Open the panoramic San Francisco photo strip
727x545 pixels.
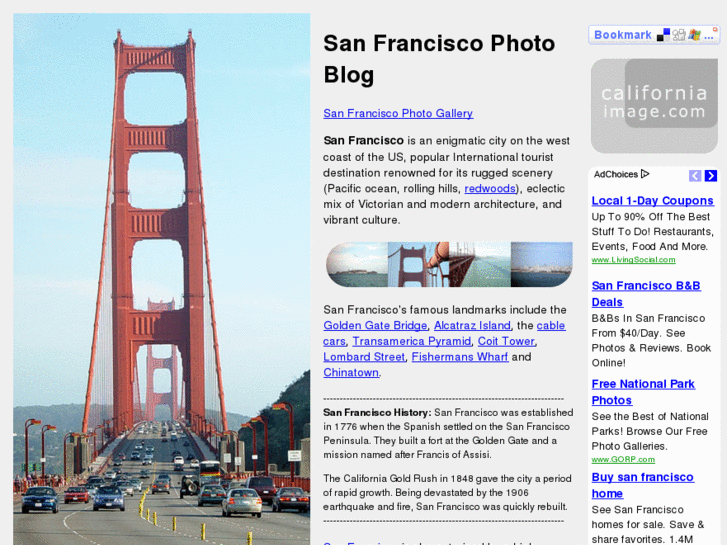click(449, 265)
